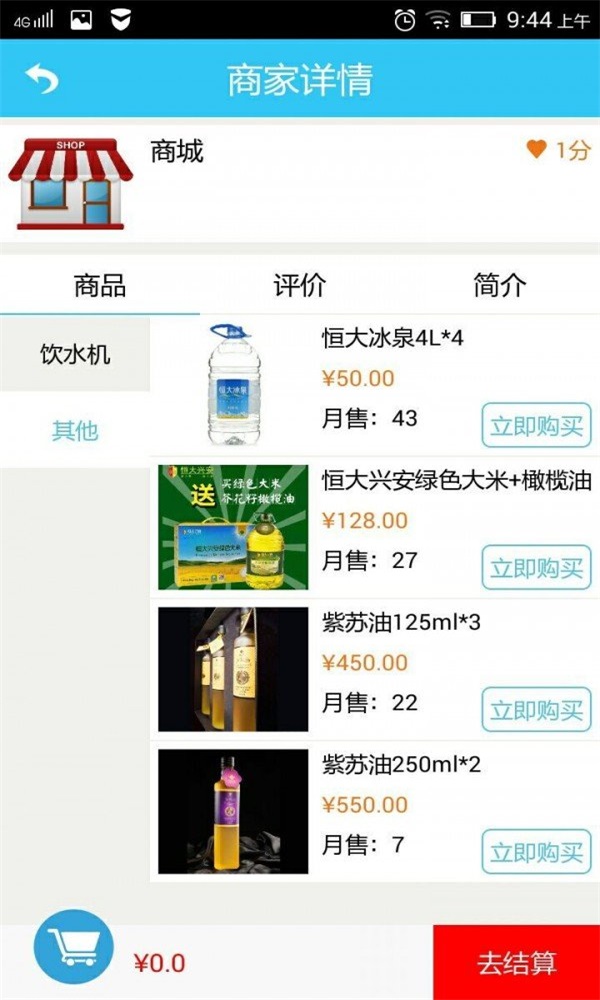Tap 立即购买 for 紫苏油125ml*3
600x1000 pixels.
point(536,710)
